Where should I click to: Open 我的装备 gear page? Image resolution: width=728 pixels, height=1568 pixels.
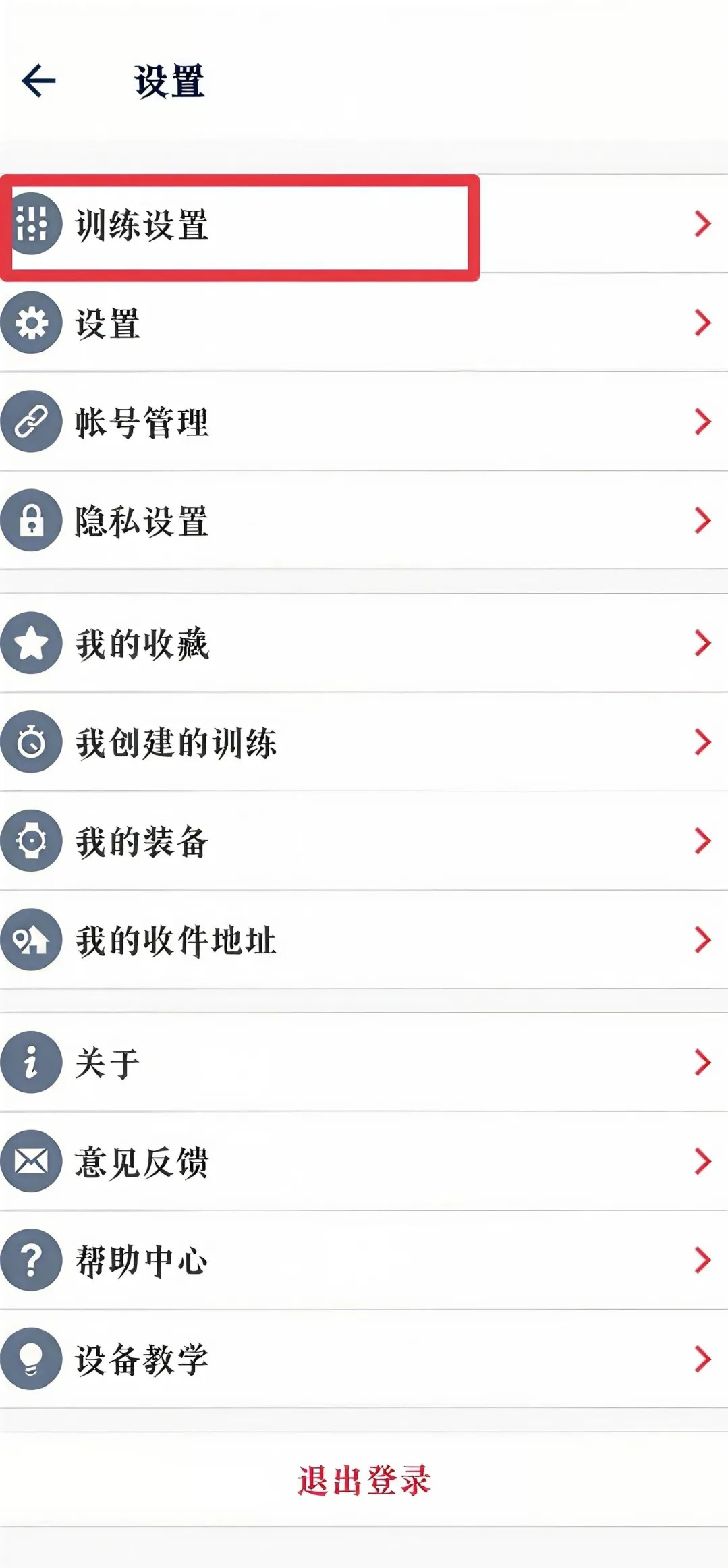[142, 841]
